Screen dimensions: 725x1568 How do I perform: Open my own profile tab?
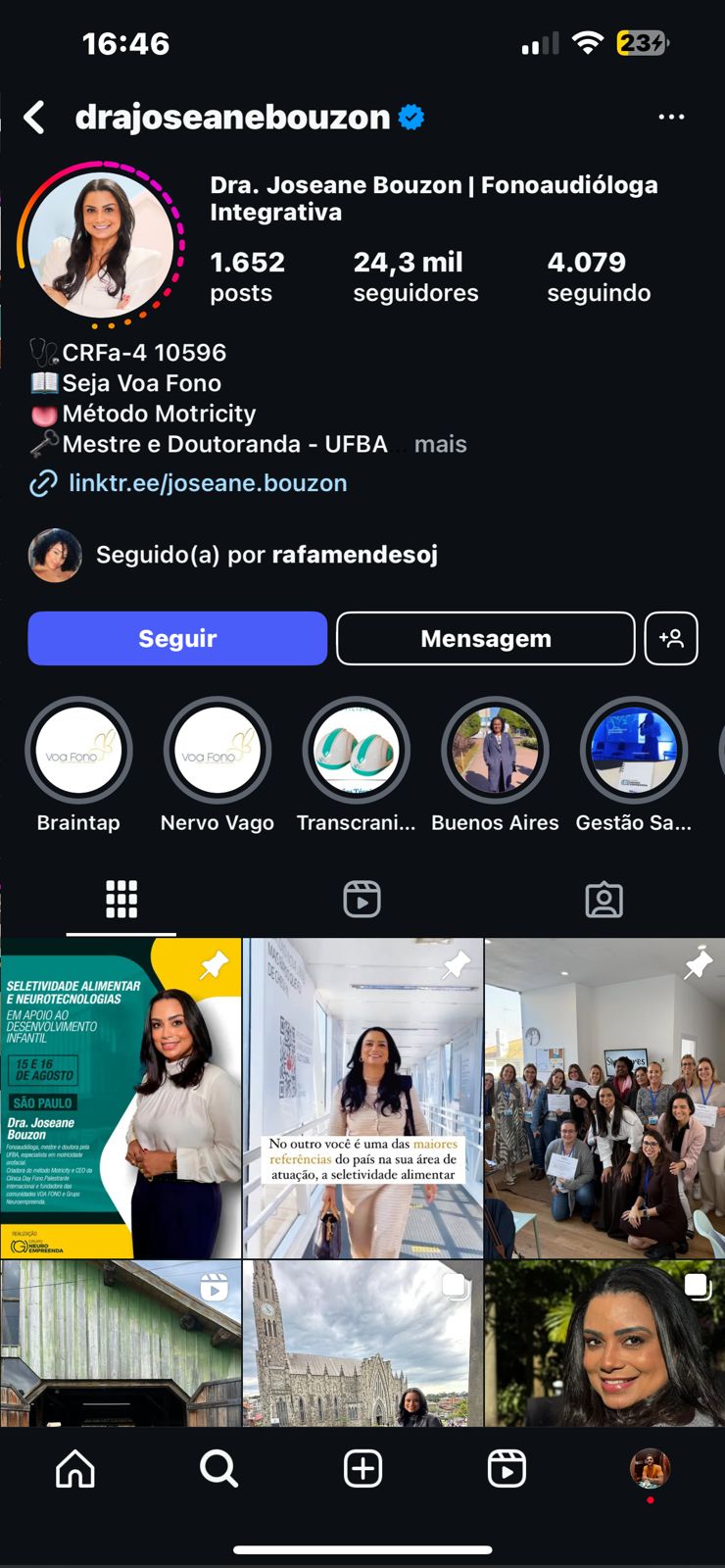point(649,1468)
